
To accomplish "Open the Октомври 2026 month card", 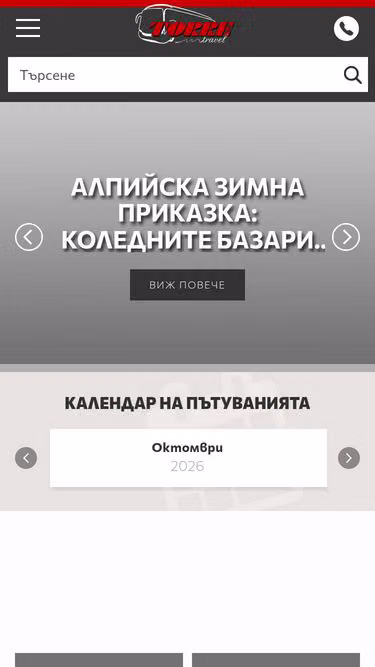I will (188, 458).
